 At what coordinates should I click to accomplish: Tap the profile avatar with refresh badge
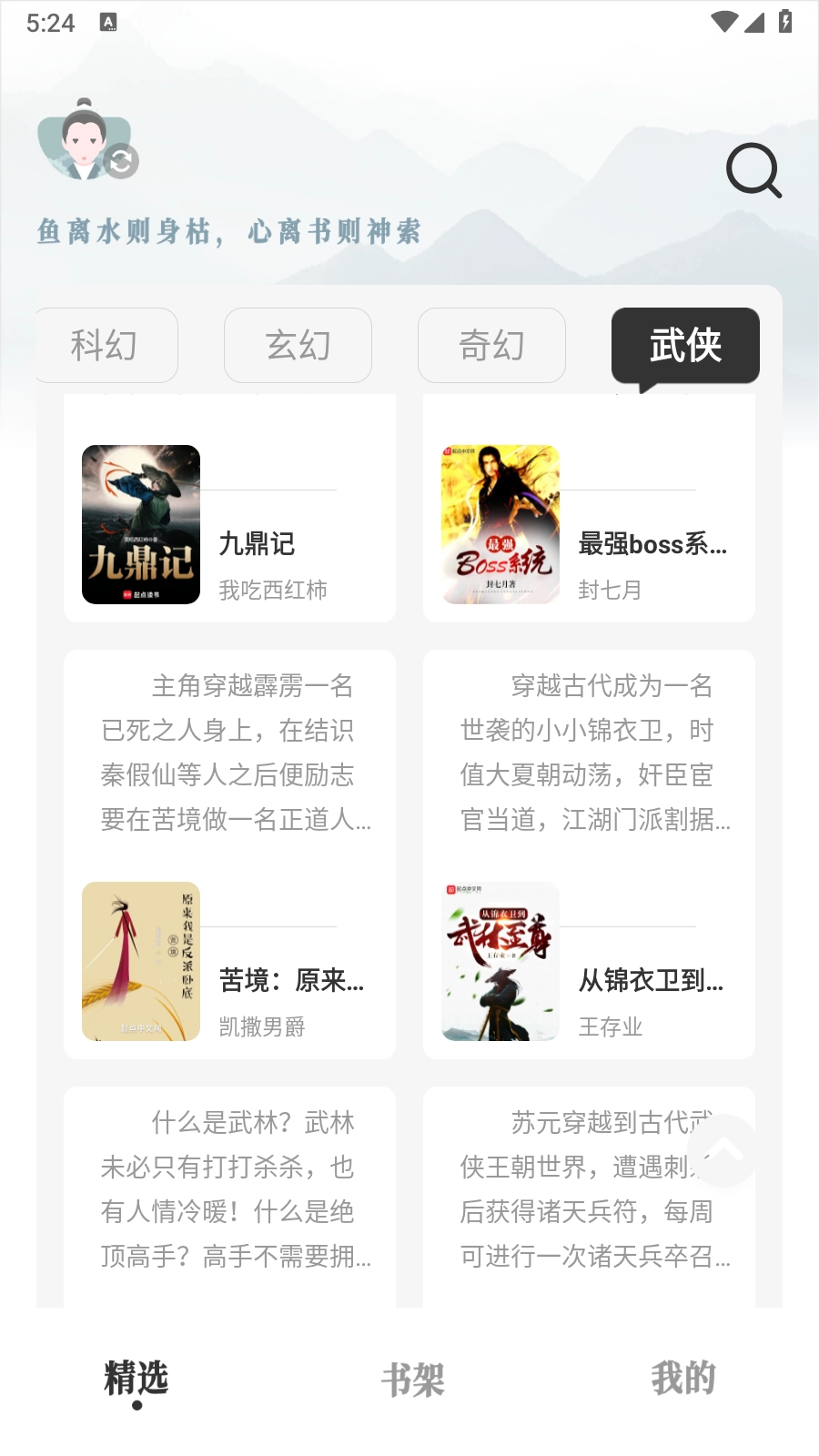[87, 141]
